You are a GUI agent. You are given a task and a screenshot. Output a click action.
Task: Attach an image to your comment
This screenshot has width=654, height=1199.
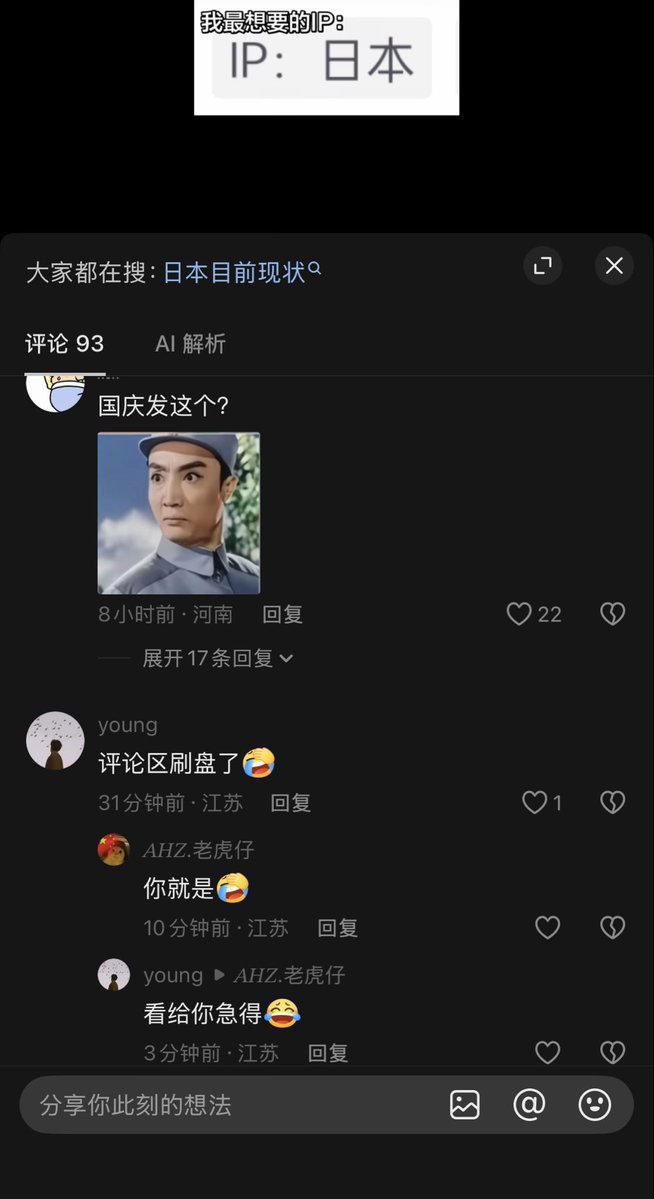[464, 1105]
